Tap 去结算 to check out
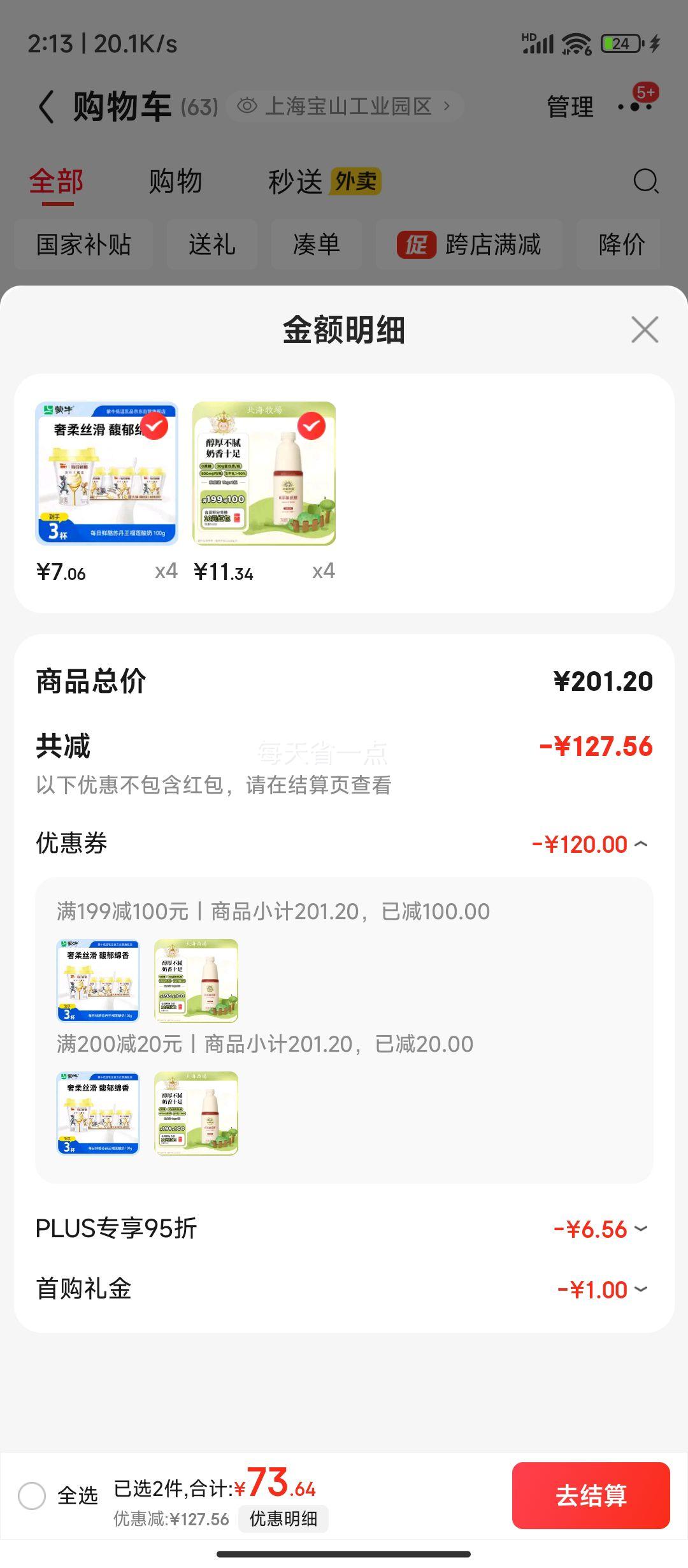Image resolution: width=688 pixels, height=1568 pixels. pyautogui.click(x=591, y=1495)
